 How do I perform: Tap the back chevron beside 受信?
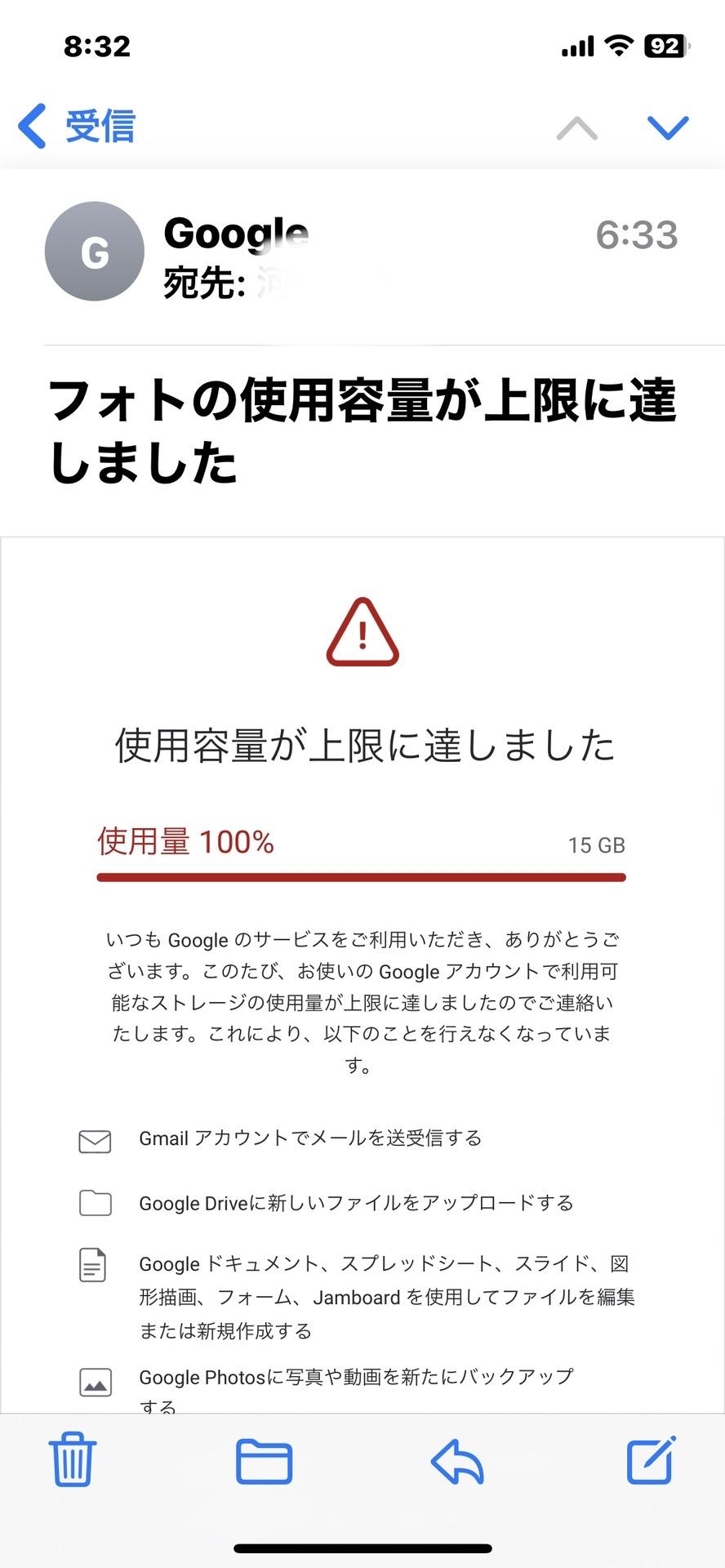pyautogui.click(x=30, y=125)
